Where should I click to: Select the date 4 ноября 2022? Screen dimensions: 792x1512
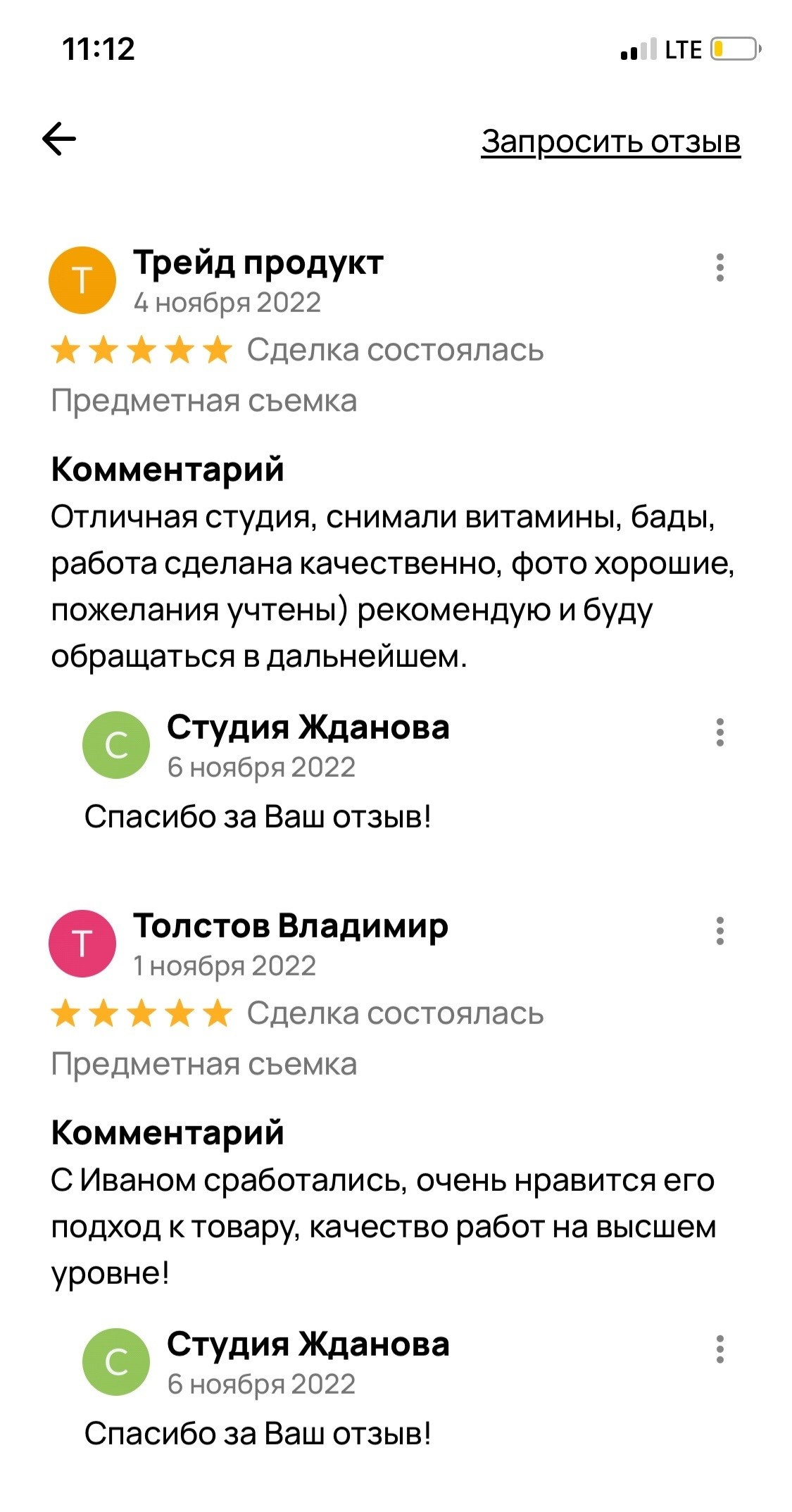pos(227,303)
